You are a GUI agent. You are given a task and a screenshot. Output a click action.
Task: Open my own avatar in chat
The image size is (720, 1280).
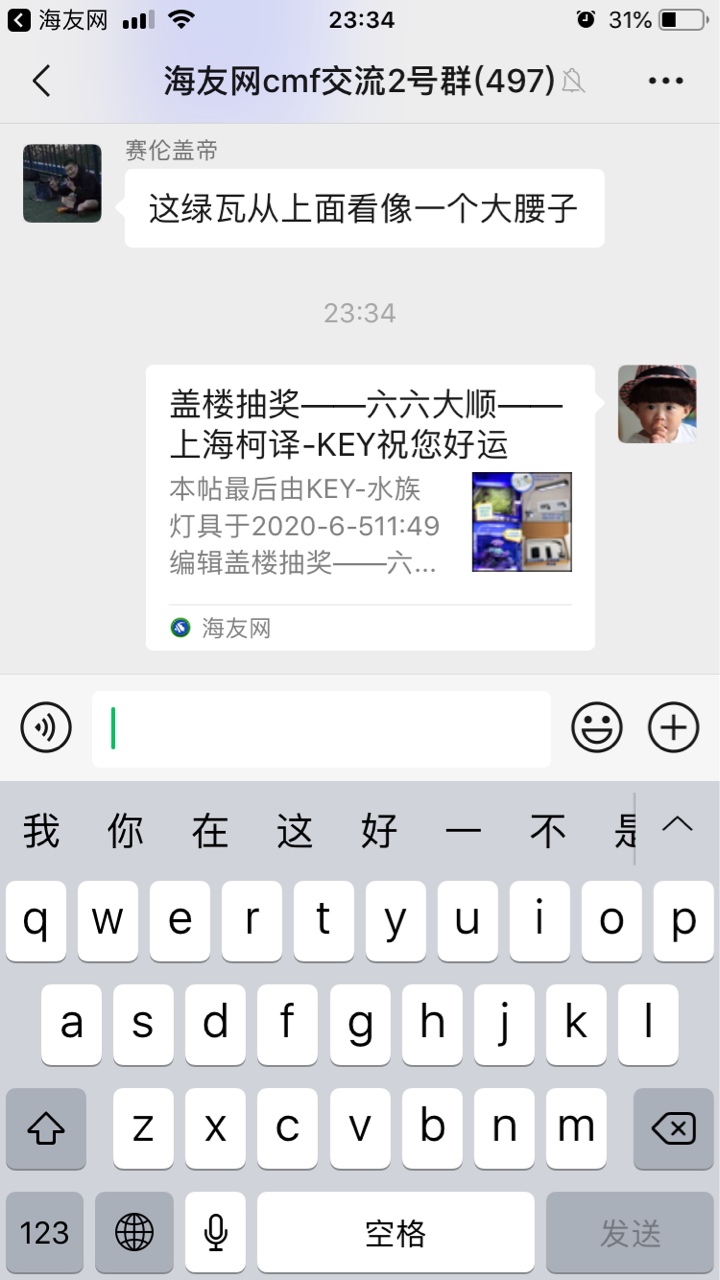click(656, 404)
